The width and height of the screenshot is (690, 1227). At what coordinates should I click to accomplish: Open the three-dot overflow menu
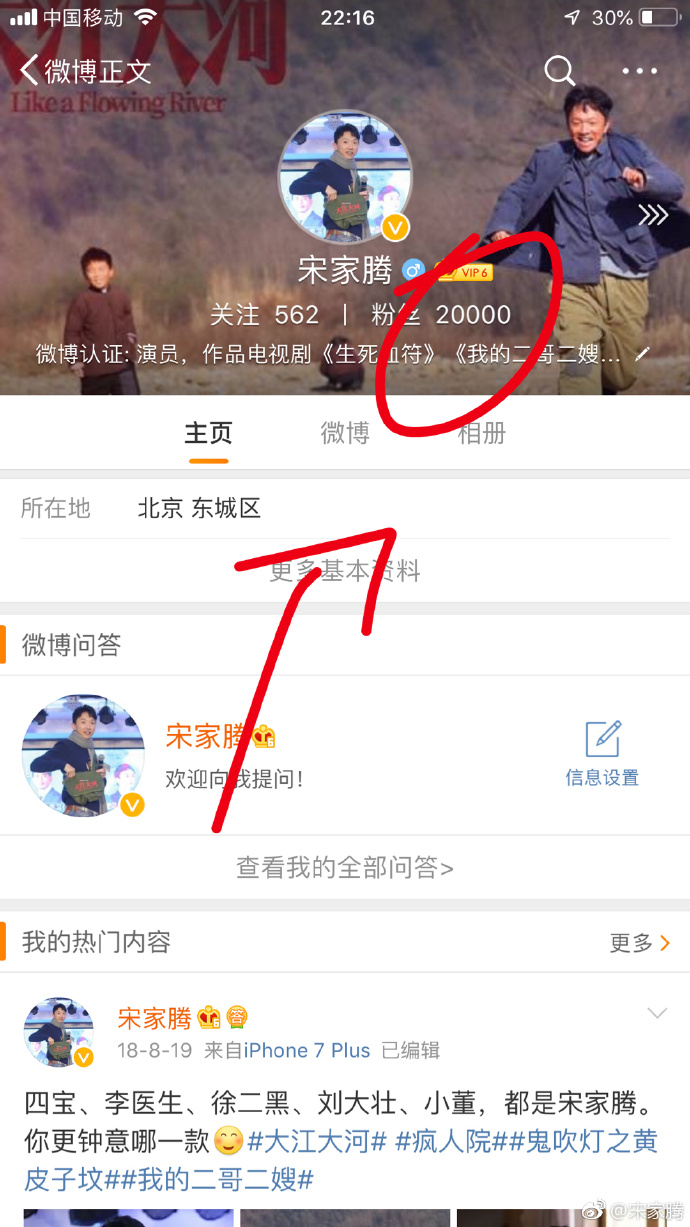[x=639, y=71]
